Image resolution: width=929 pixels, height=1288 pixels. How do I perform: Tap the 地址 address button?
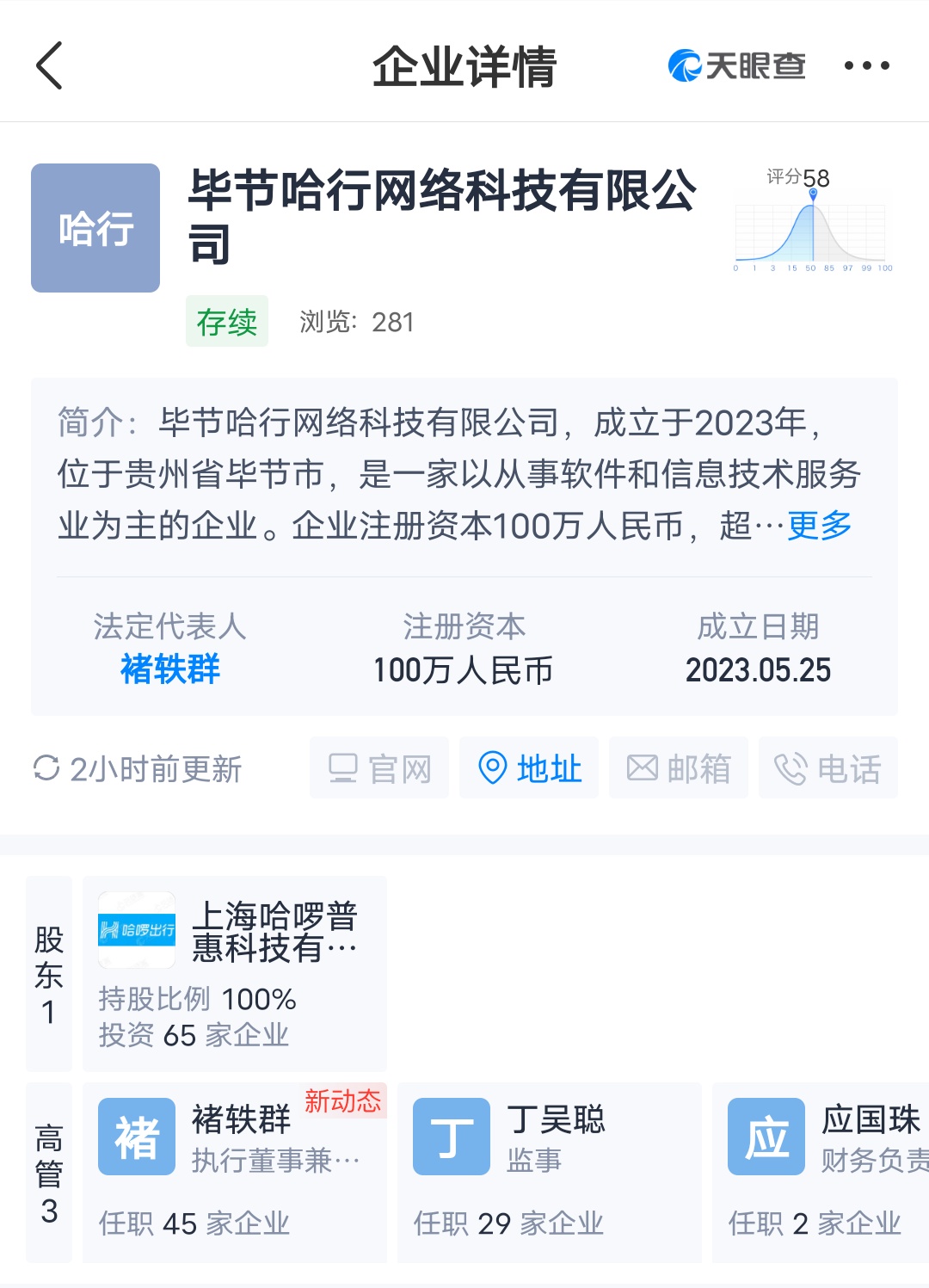click(529, 767)
